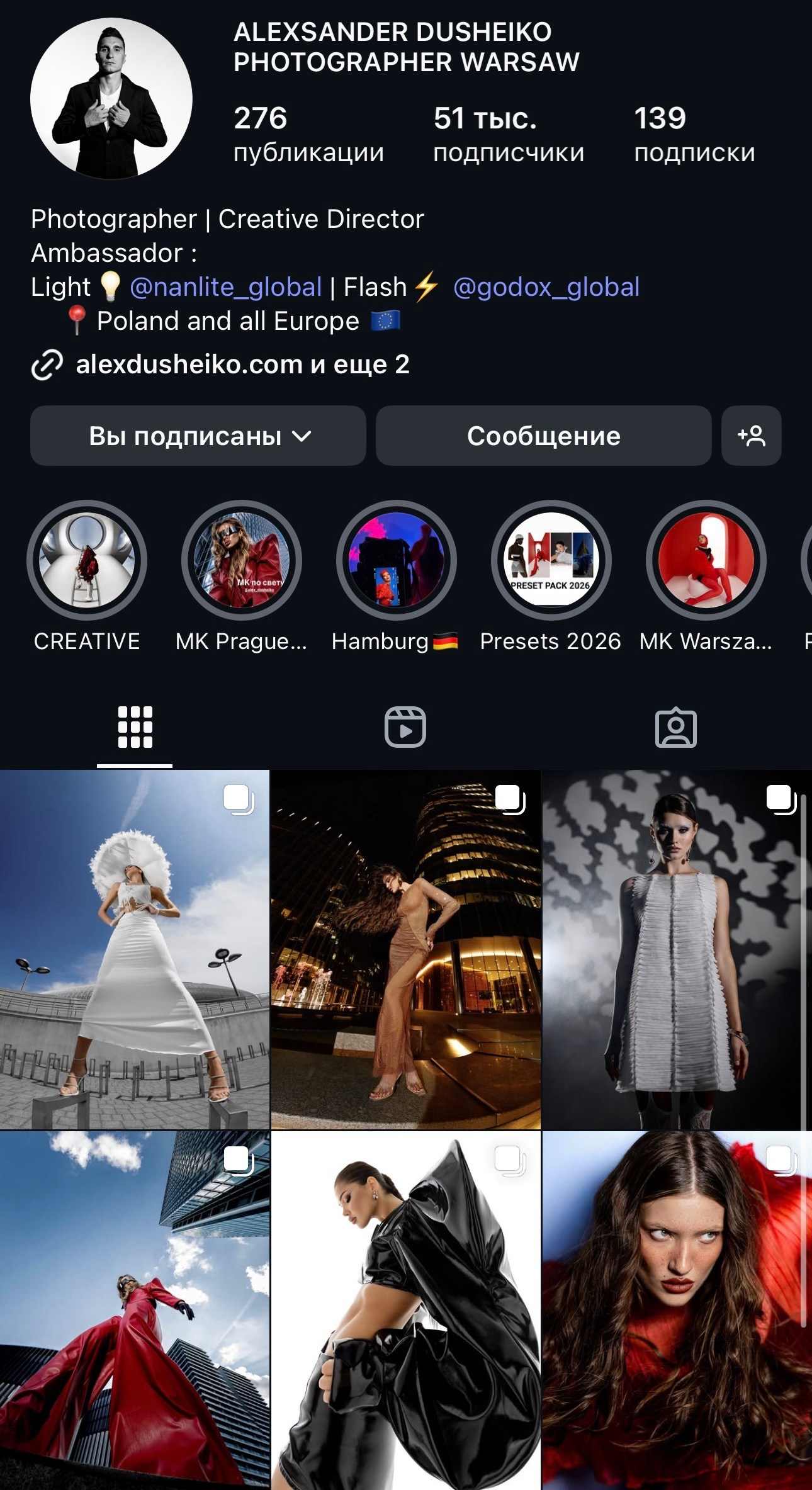Screen dimensions: 812x1490
Task: Open suggested accounts via add-person icon
Action: point(751,436)
